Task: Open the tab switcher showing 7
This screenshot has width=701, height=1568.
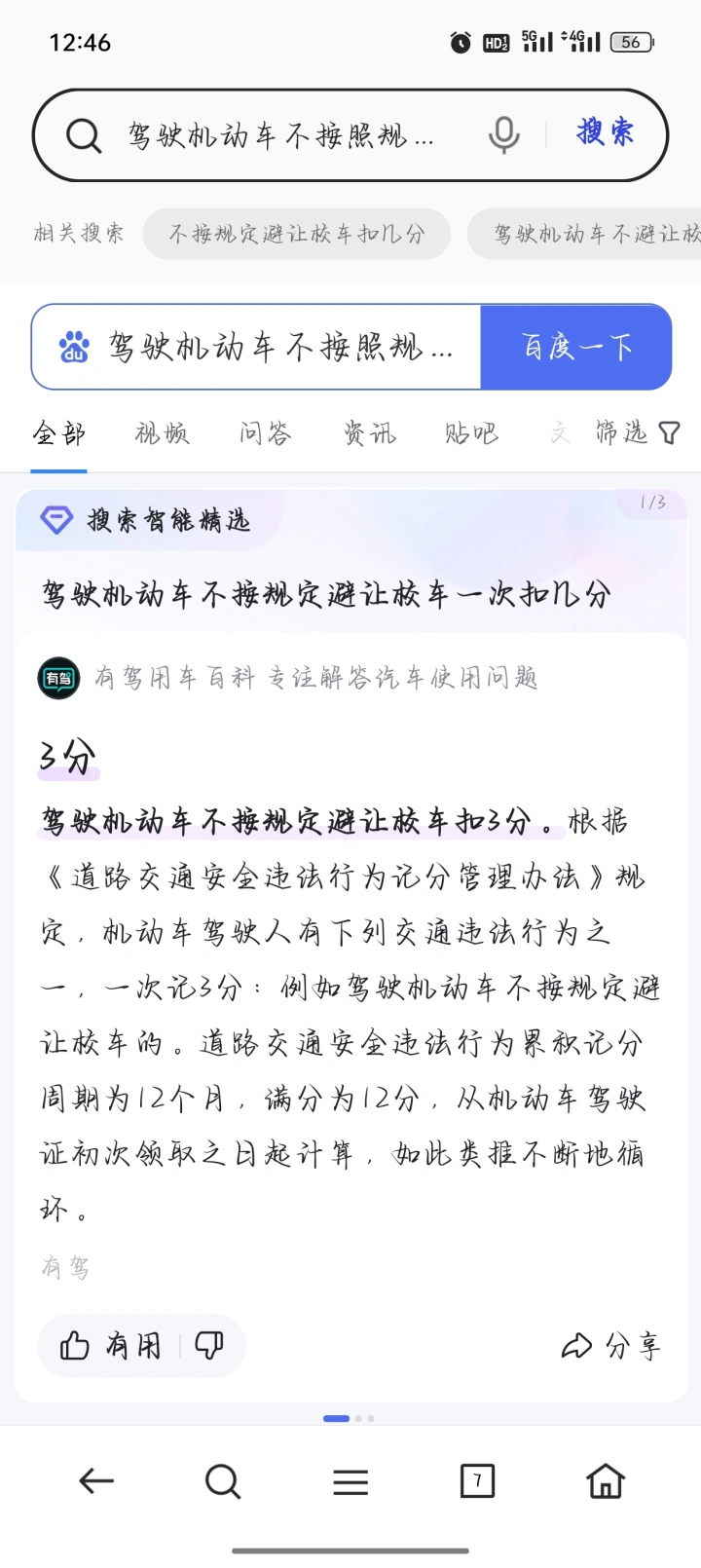Action: [477, 1481]
